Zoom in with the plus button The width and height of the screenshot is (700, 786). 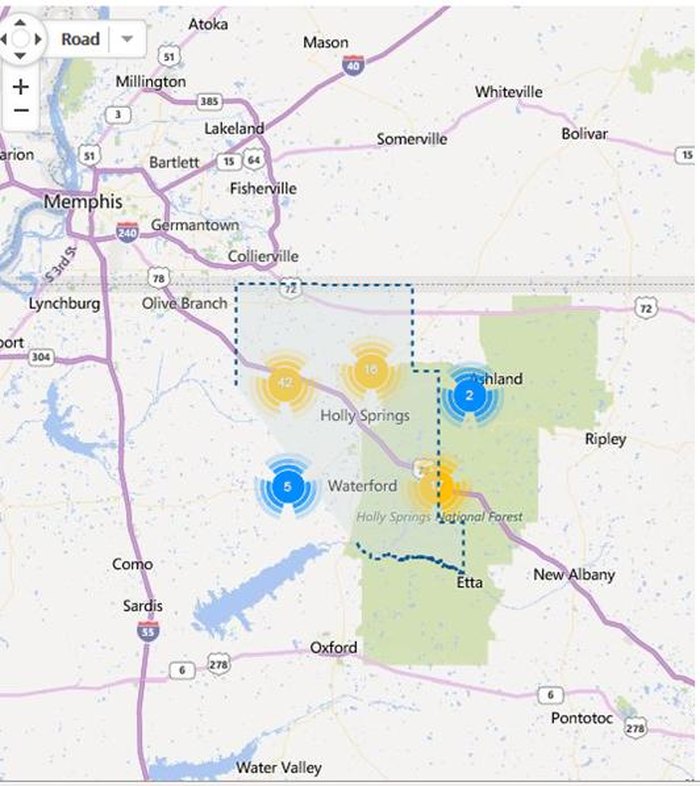[x=21, y=86]
